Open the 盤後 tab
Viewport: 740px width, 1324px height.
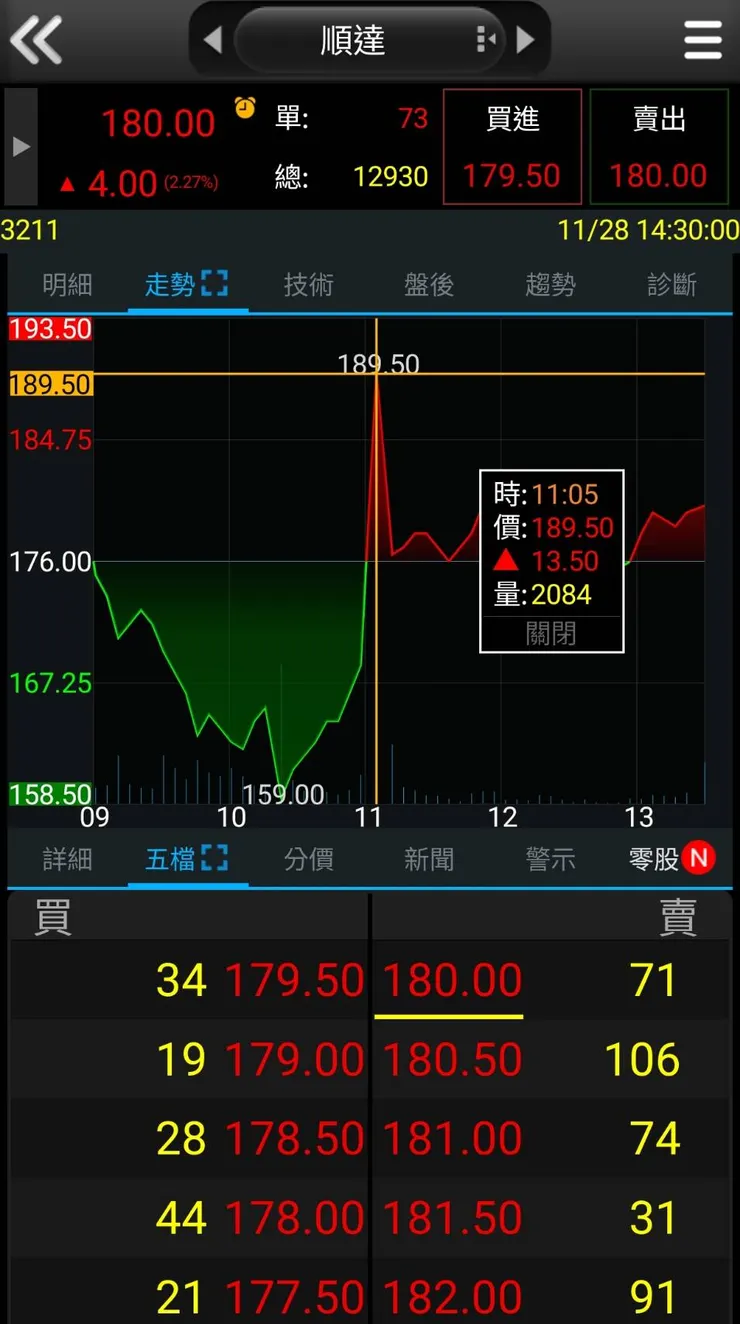[x=429, y=285]
